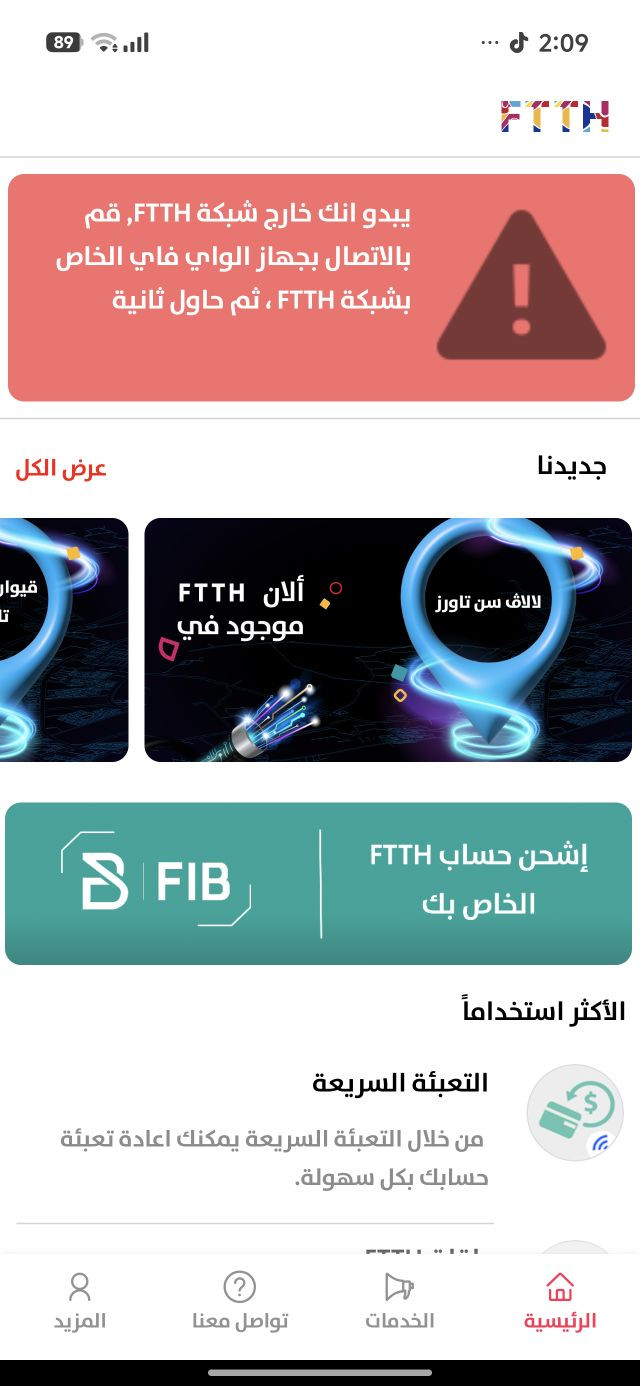
Task: Open the المزيد more tab
Action: (80, 1301)
